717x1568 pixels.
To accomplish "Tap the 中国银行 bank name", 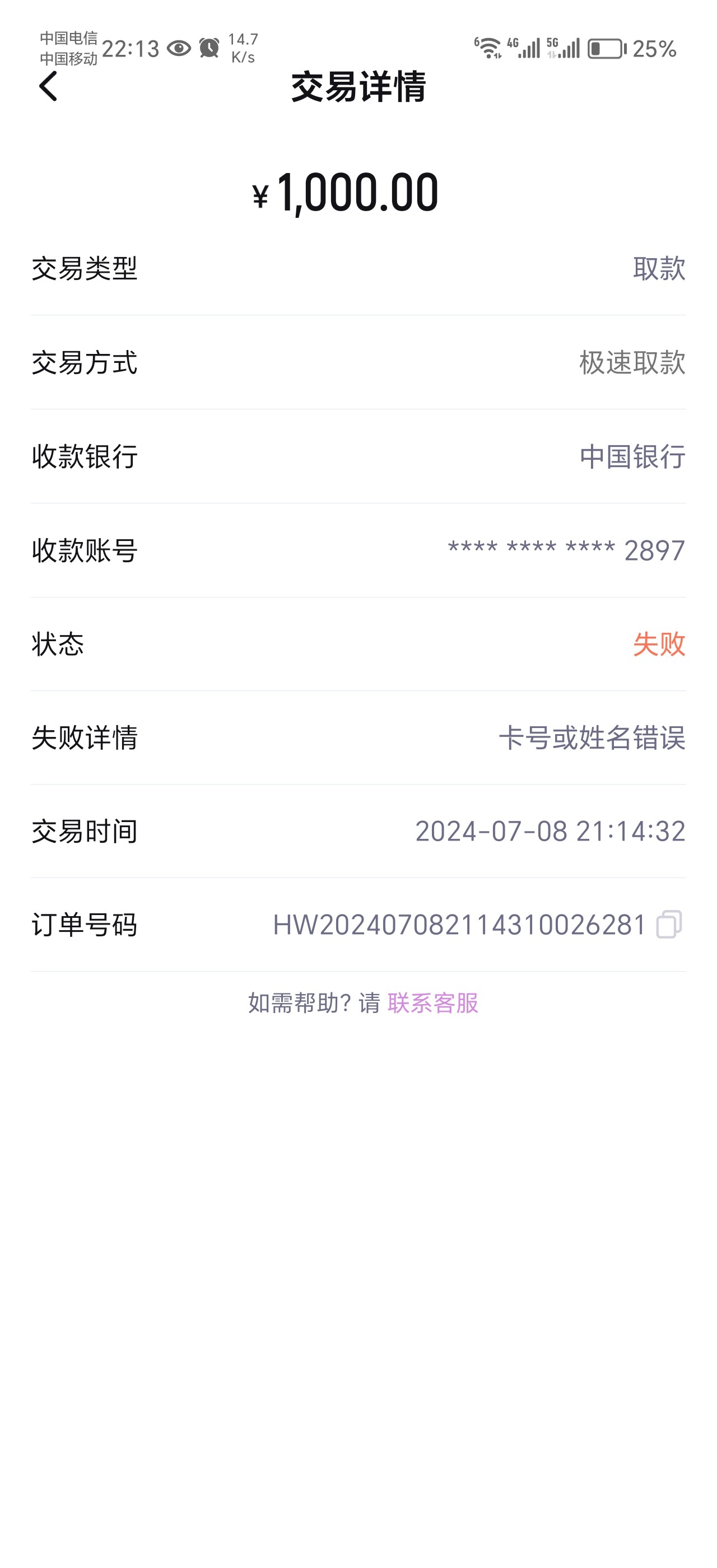I will (x=632, y=458).
